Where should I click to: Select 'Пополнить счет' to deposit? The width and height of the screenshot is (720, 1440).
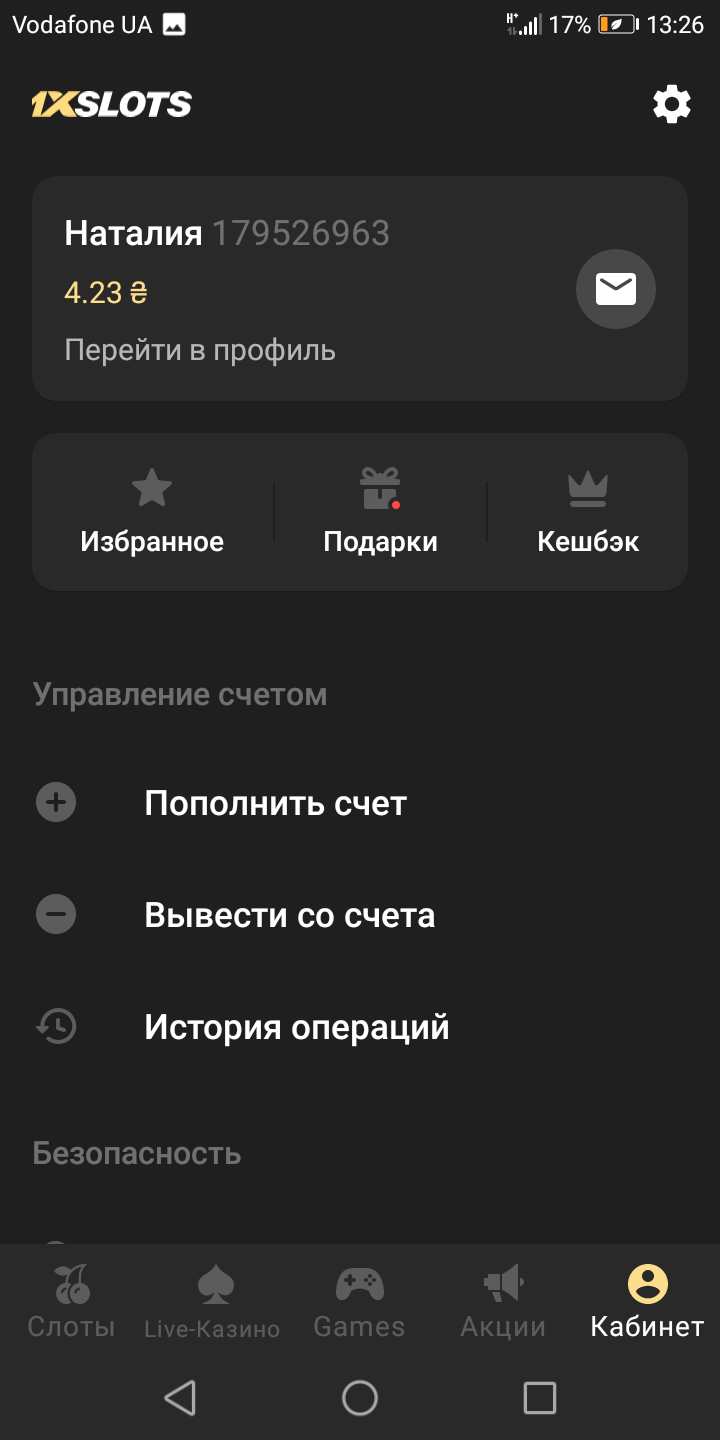pos(275,803)
